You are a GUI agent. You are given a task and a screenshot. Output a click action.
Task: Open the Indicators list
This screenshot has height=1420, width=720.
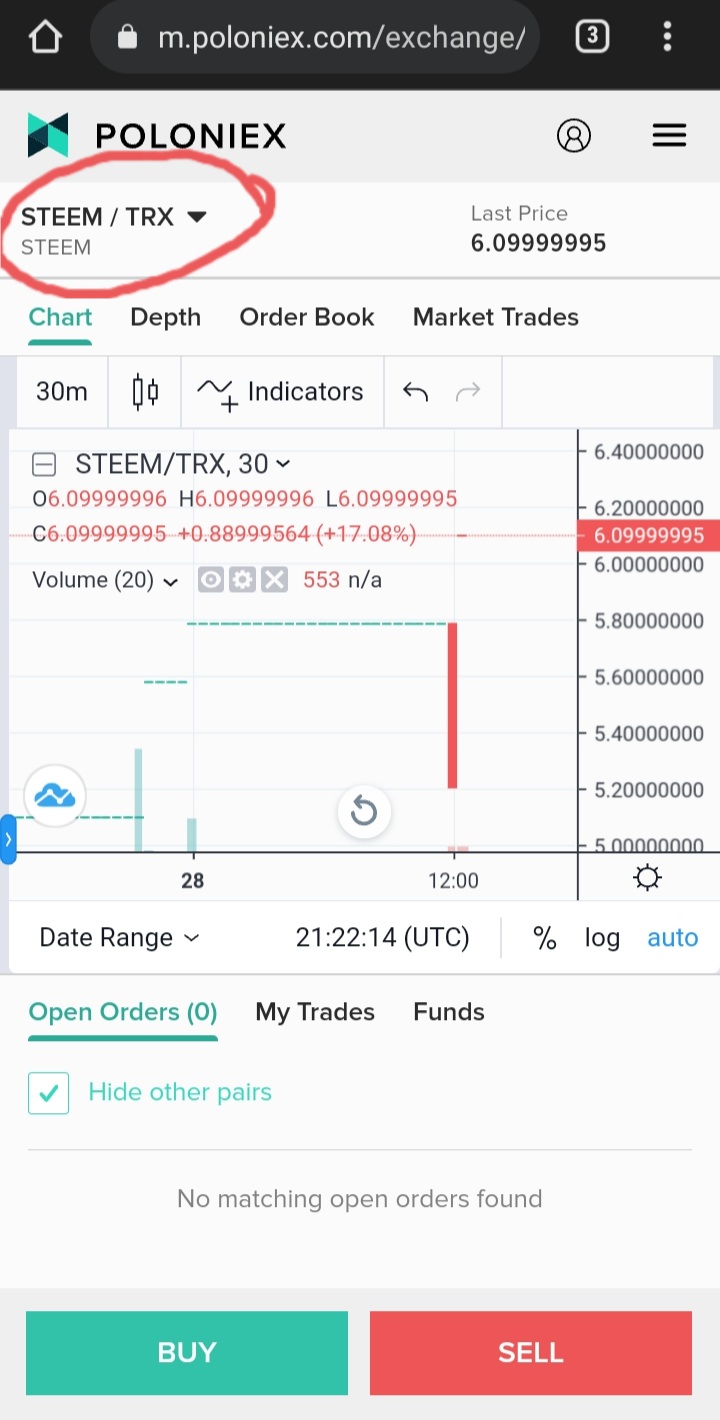(281, 391)
